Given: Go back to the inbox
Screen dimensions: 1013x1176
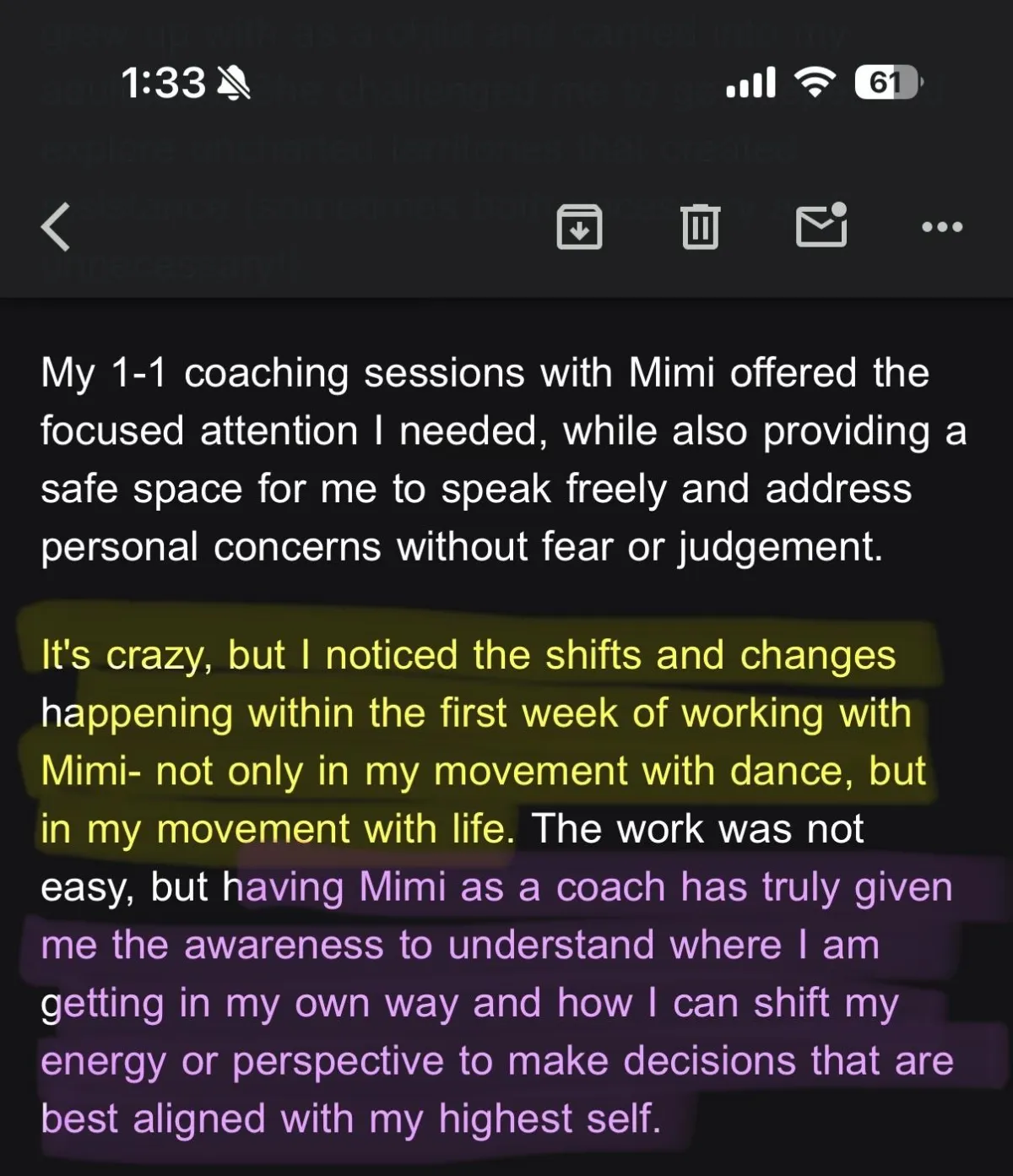Looking at the screenshot, I should coord(56,226).
